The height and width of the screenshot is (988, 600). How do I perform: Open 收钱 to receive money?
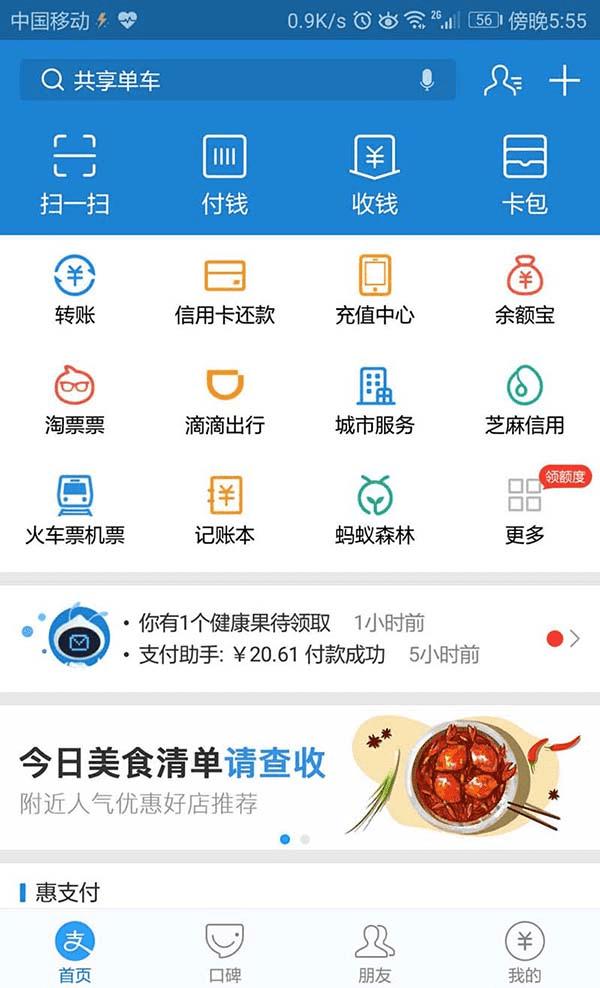[375, 175]
